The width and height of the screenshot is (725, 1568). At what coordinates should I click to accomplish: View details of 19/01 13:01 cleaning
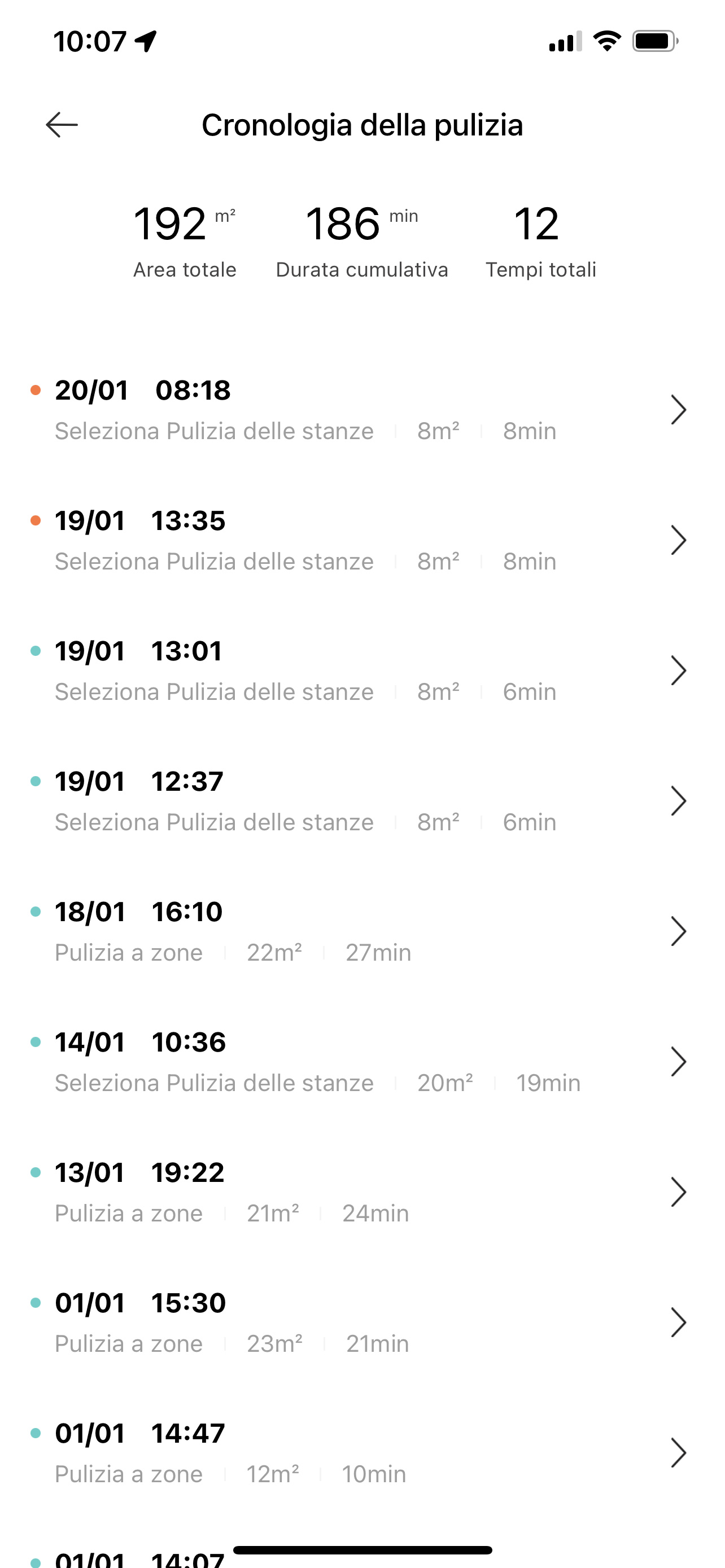pyautogui.click(x=362, y=671)
